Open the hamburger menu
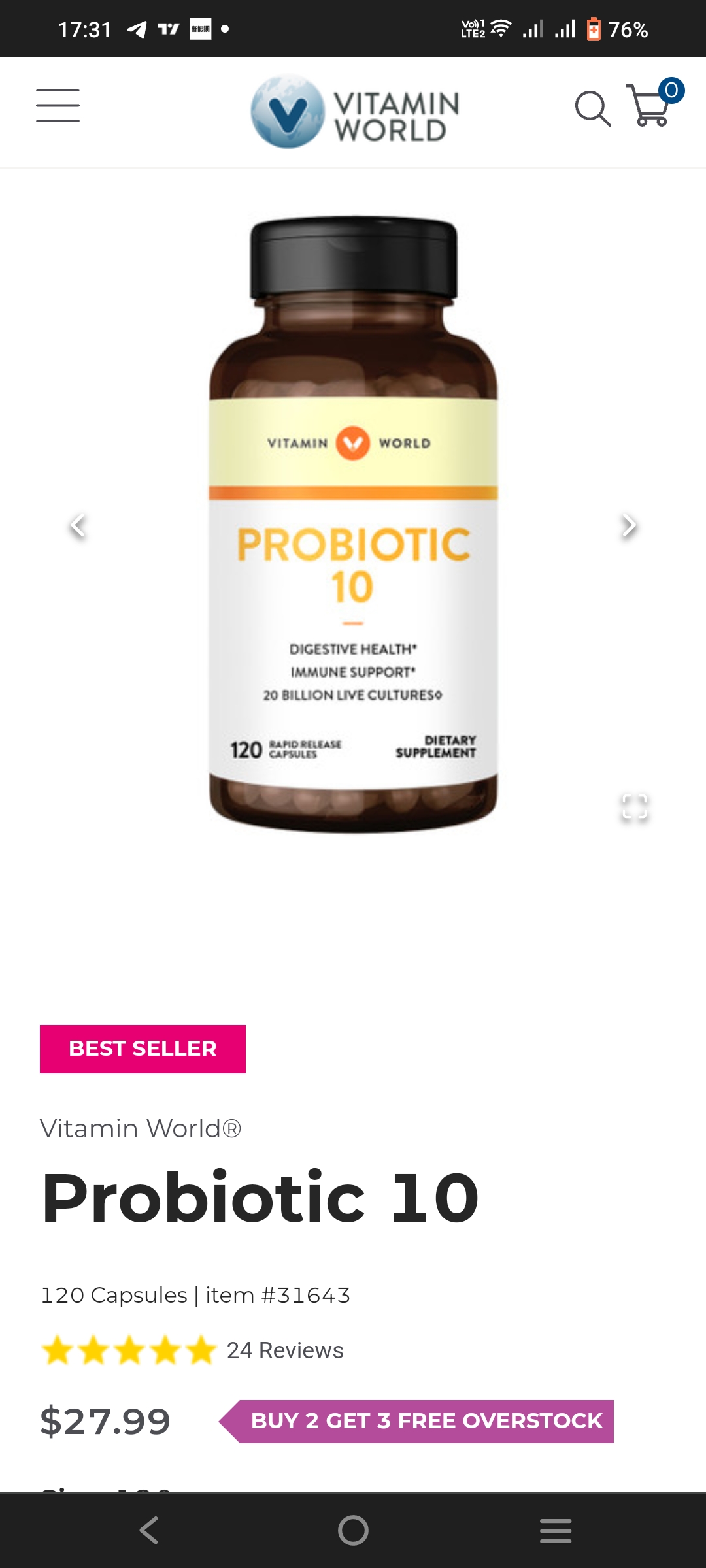Viewport: 706px width, 1568px height. point(58,105)
